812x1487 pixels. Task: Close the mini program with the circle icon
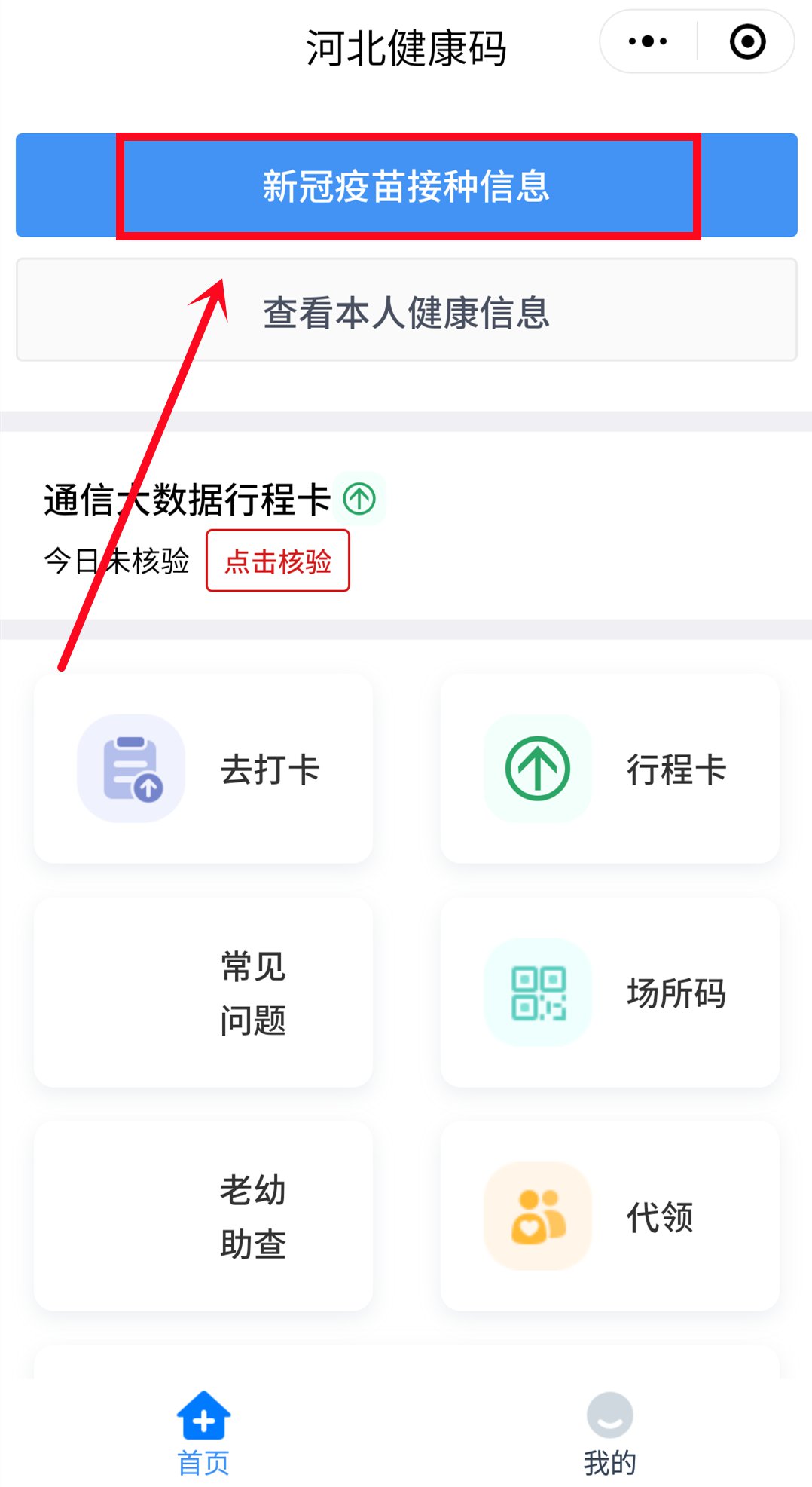747,41
